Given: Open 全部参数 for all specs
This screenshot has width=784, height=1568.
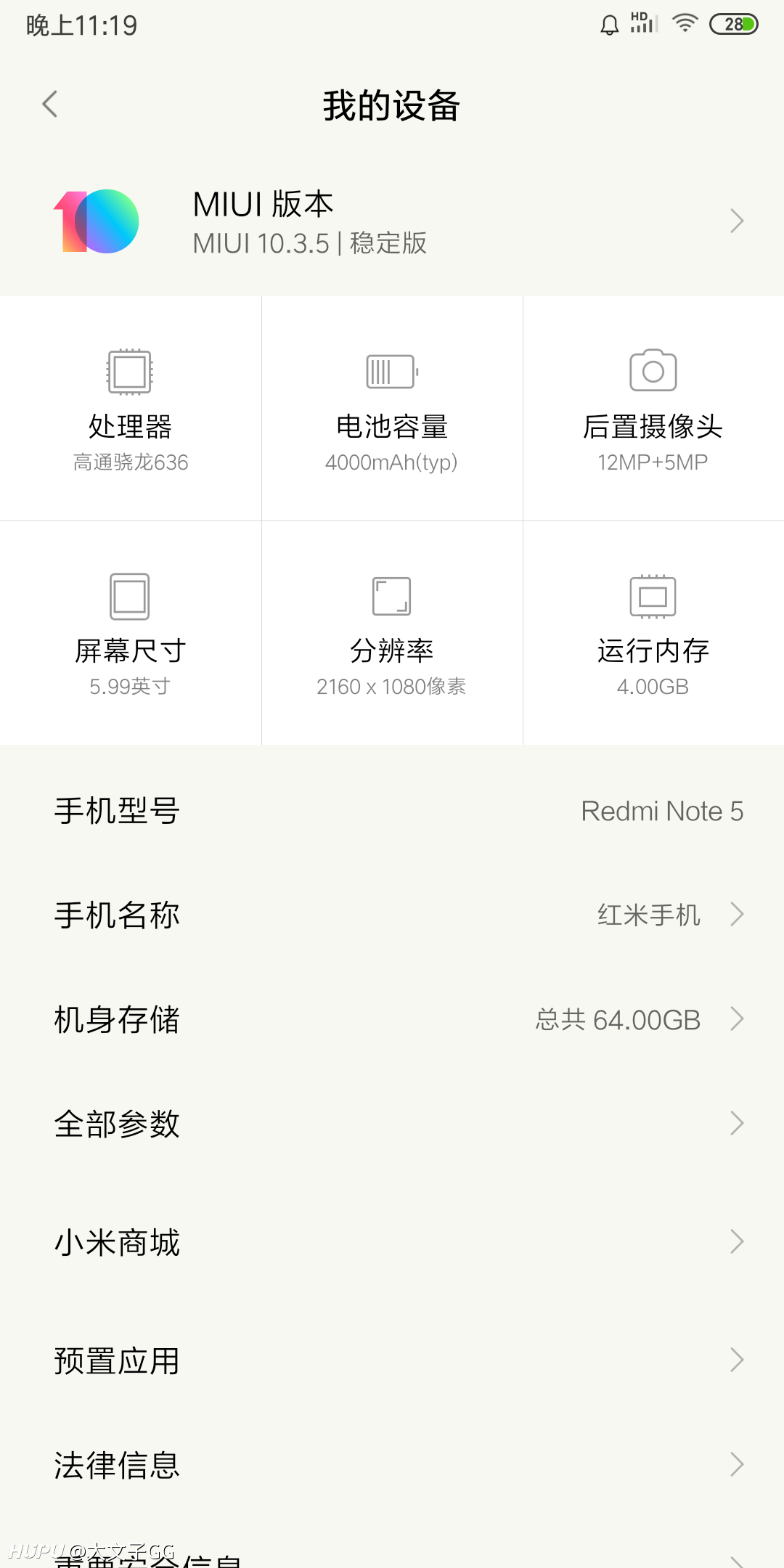Looking at the screenshot, I should [x=392, y=1124].
